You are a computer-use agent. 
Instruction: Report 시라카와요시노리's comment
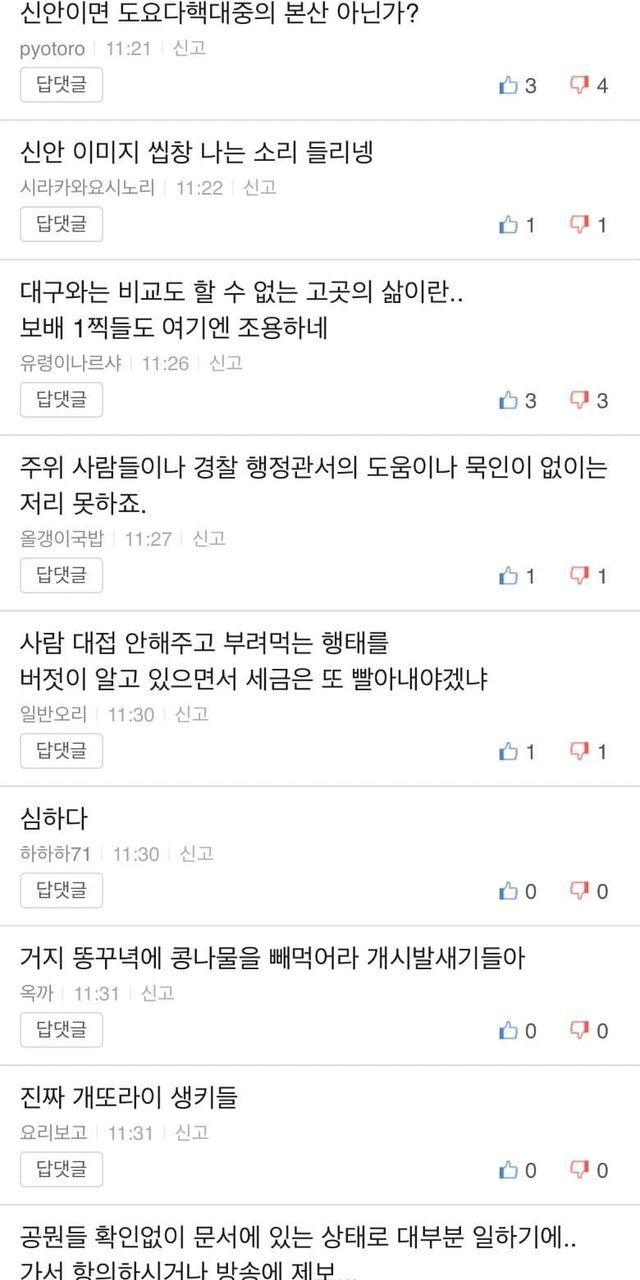[x=260, y=187]
